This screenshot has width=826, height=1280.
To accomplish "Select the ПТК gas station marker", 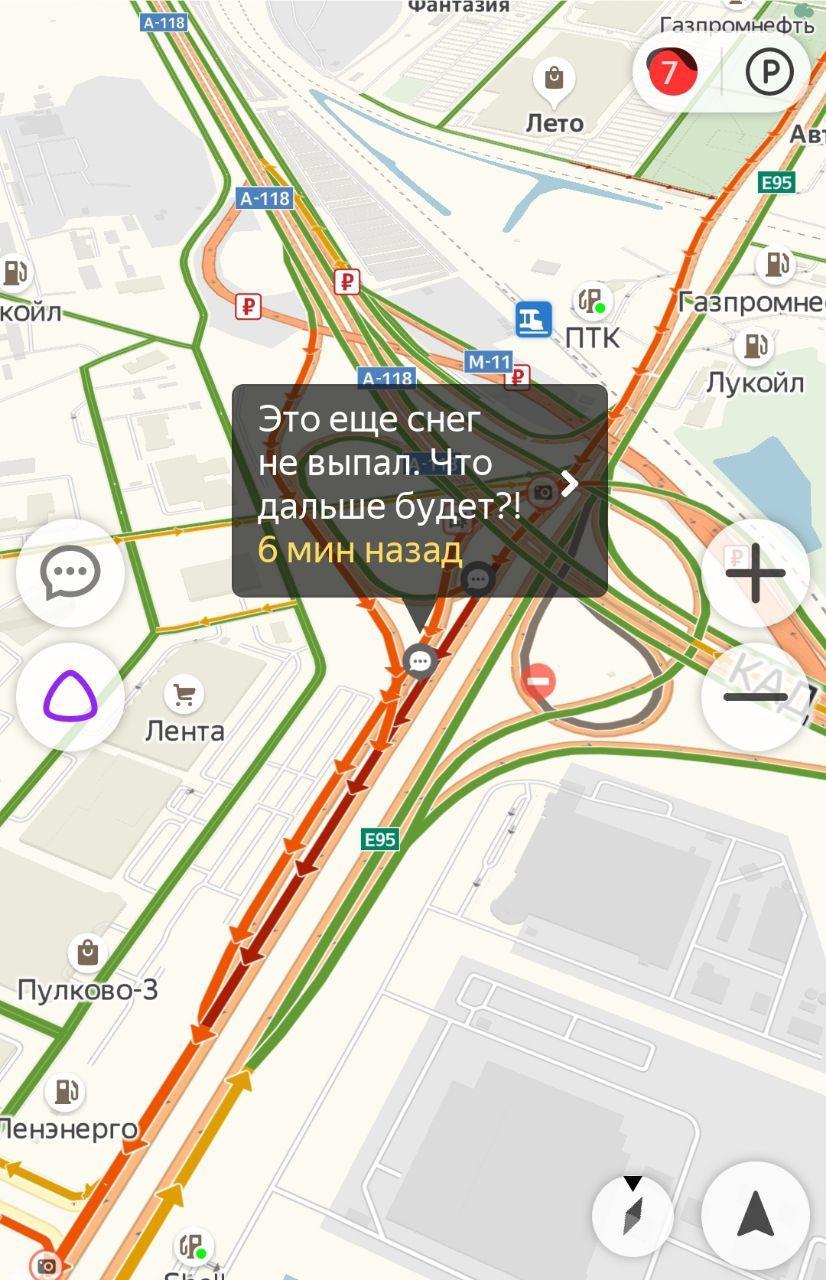I will (593, 300).
